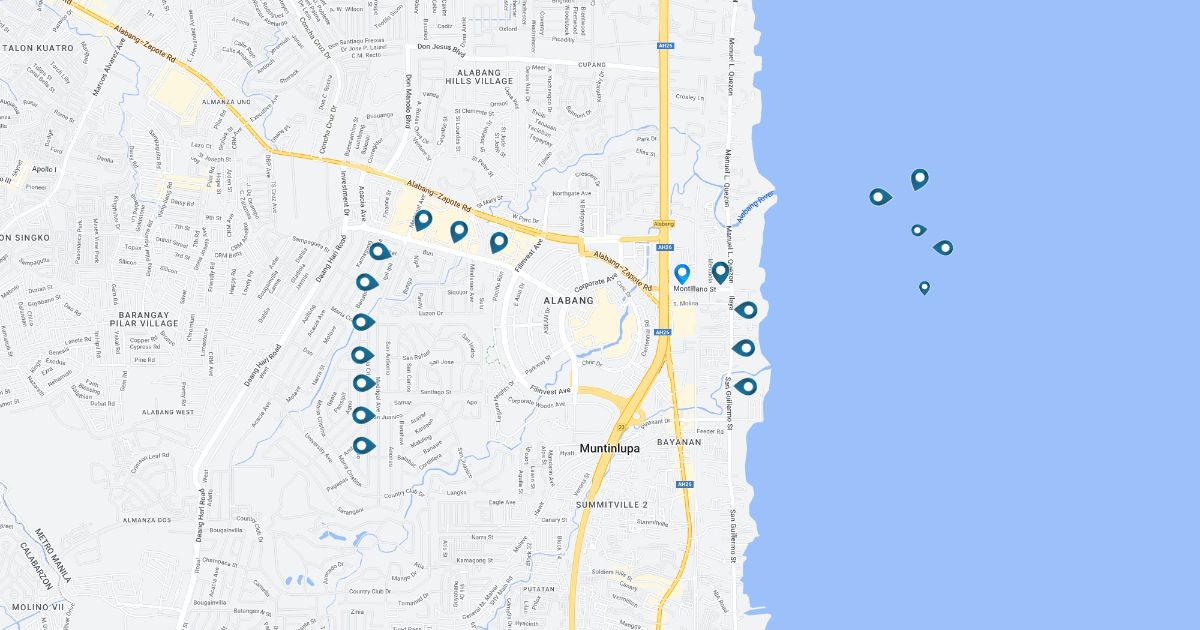Open the pin next to the Iloyo label
The image size is (1200, 630).
[x=747, y=310]
